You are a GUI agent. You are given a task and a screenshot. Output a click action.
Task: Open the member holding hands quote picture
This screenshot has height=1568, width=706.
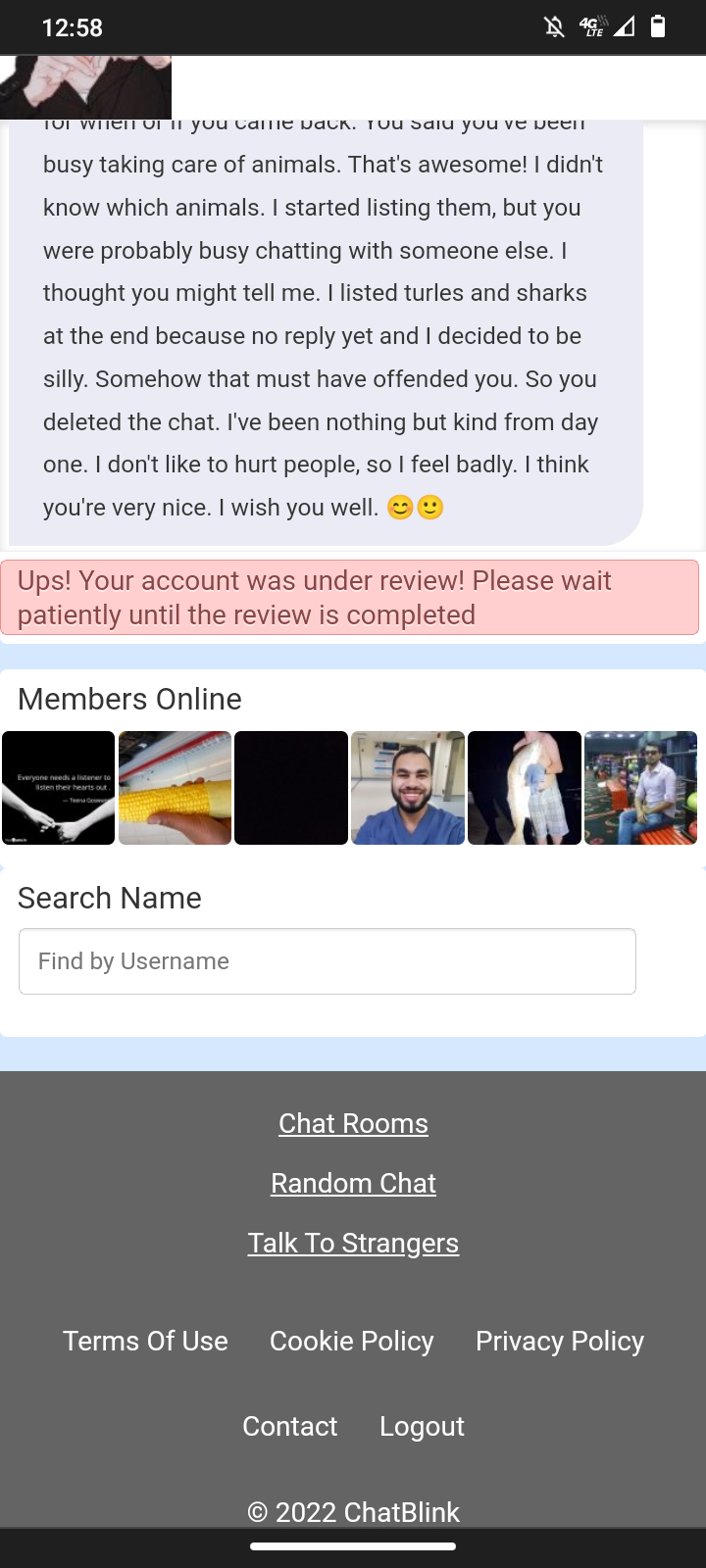[x=58, y=788]
